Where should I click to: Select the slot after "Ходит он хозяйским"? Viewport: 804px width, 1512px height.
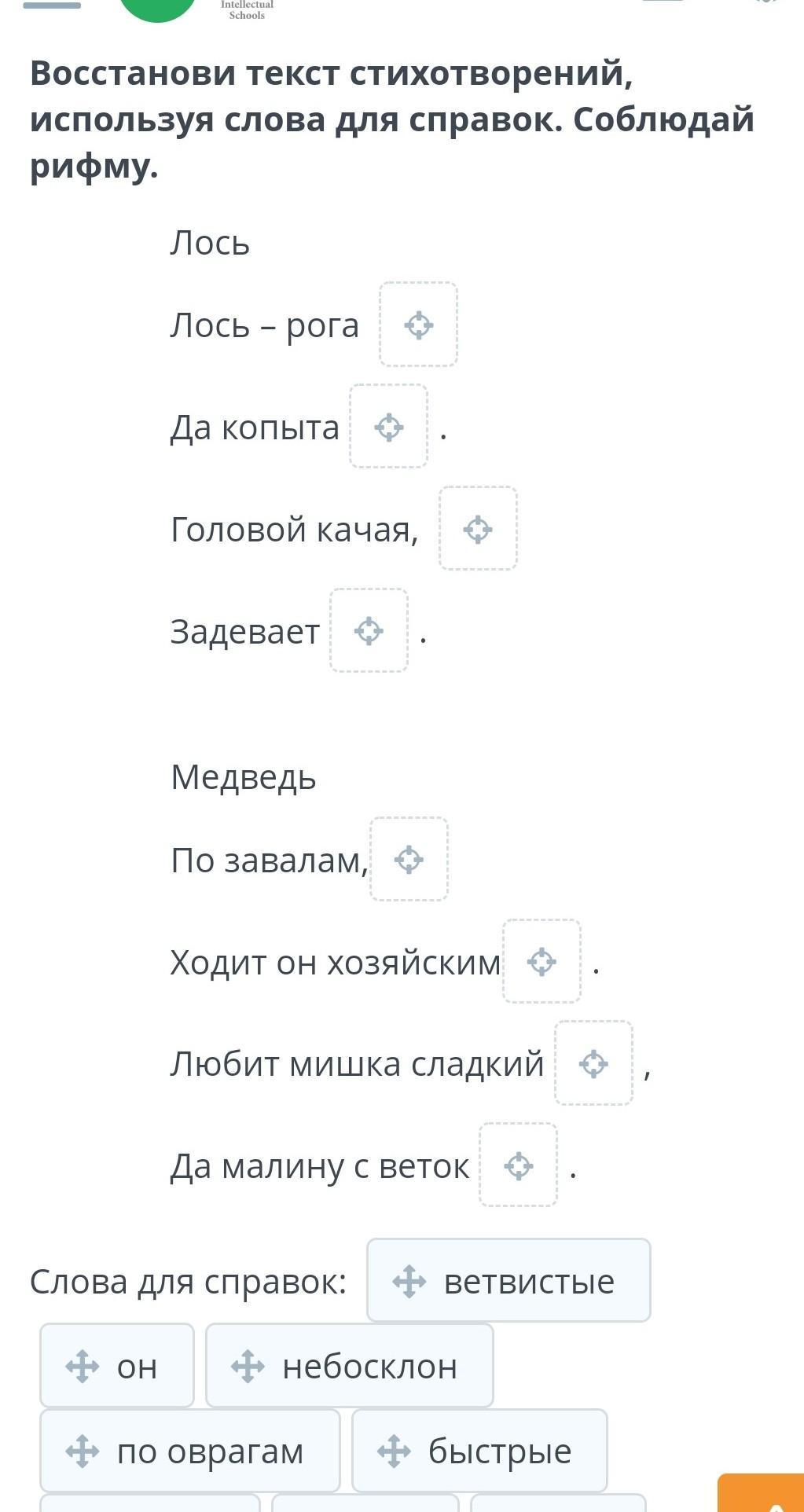coord(542,961)
